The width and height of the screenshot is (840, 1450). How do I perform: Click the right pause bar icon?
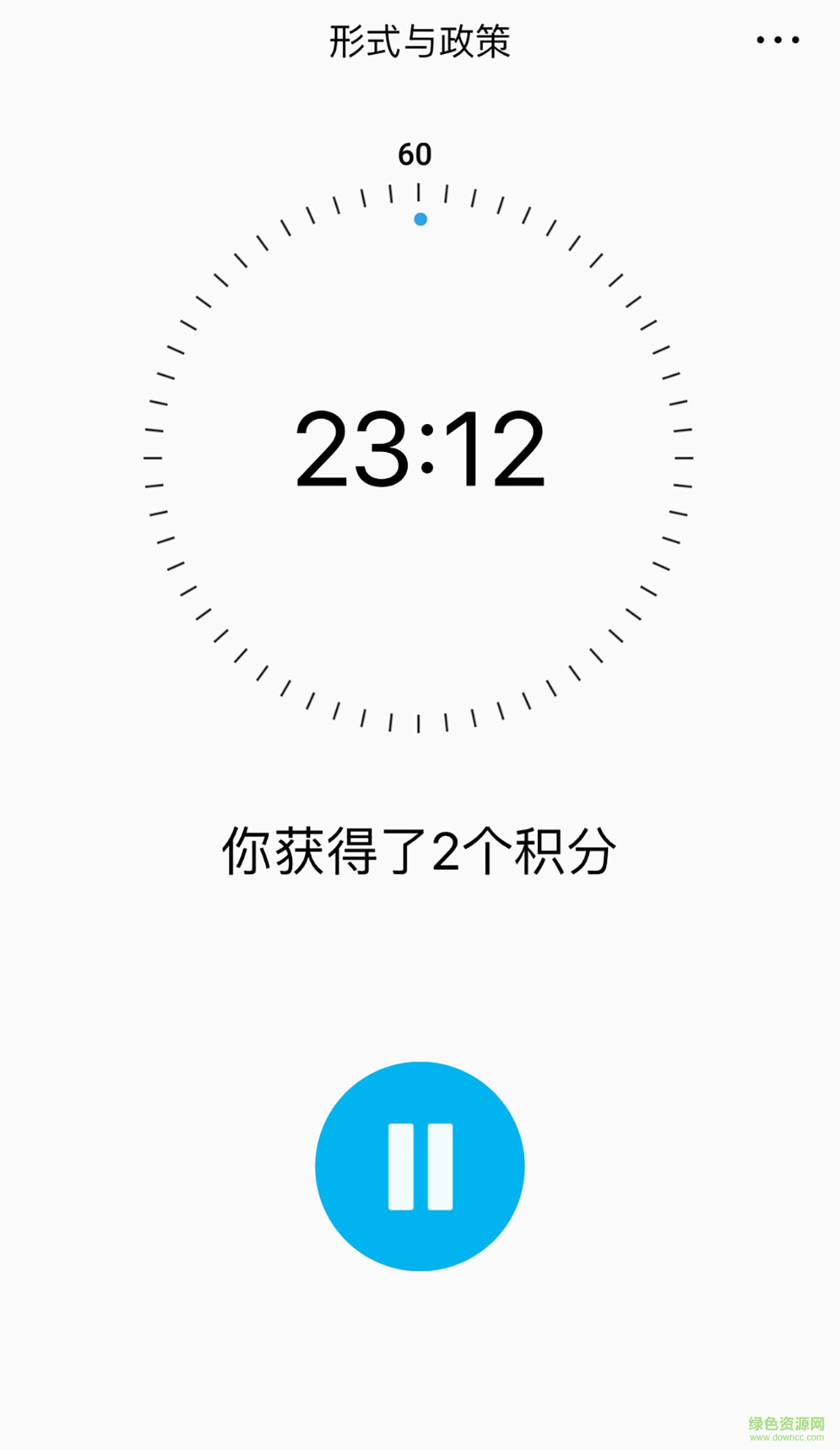click(x=440, y=1163)
